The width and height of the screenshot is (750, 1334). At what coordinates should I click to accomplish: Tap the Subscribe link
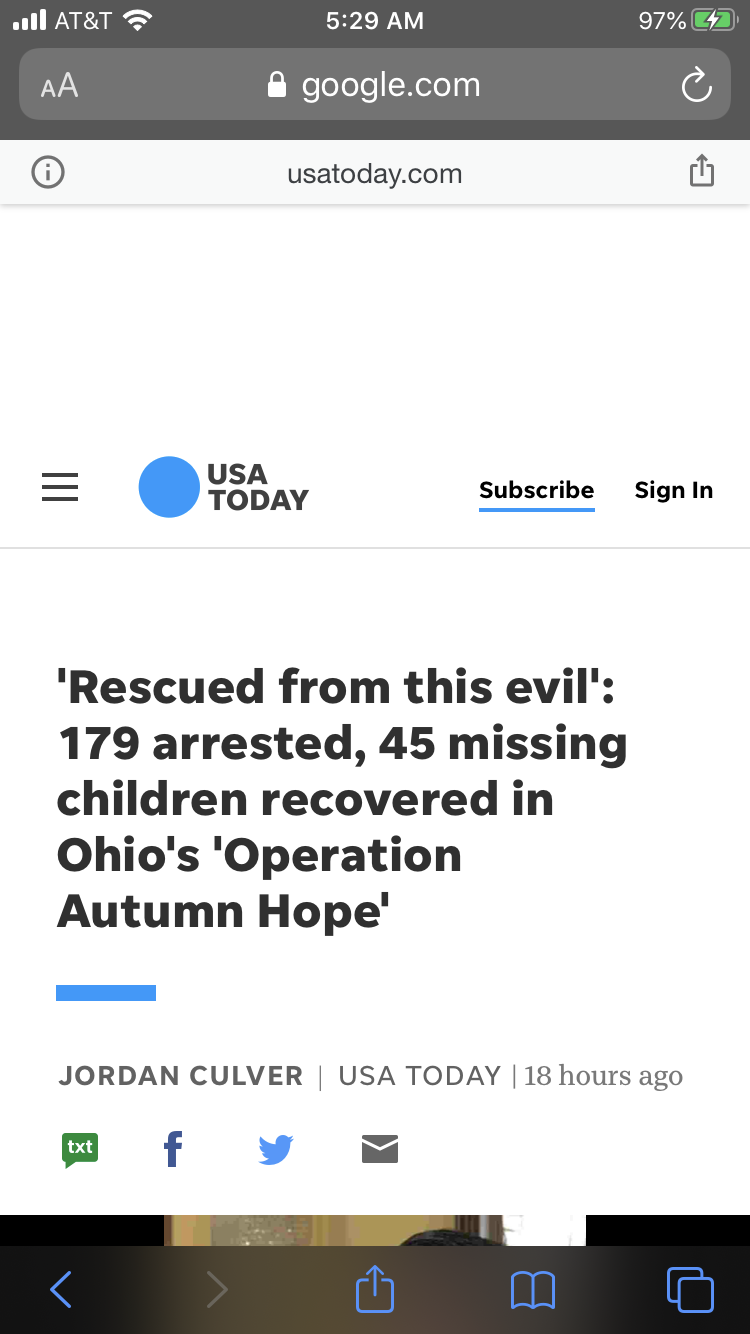point(536,490)
